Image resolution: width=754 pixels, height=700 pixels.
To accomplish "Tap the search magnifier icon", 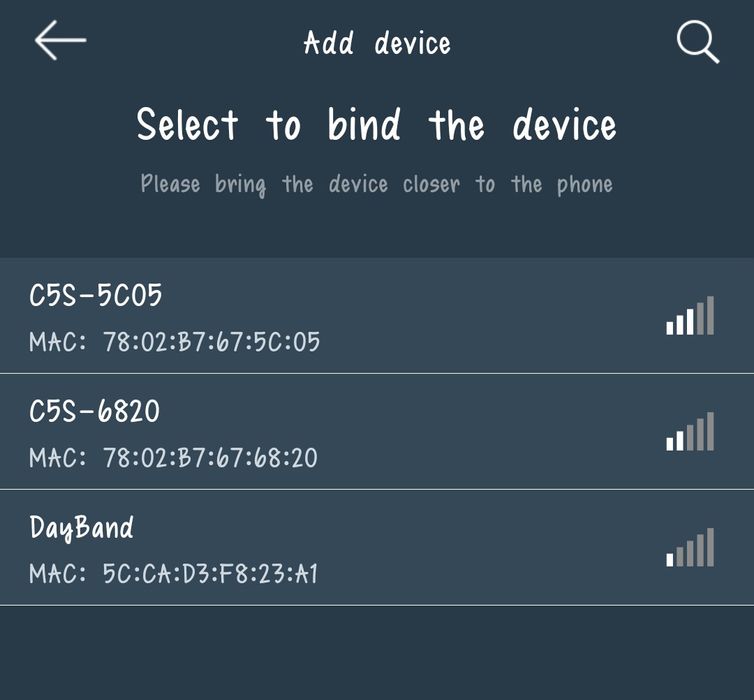I will (x=697, y=43).
